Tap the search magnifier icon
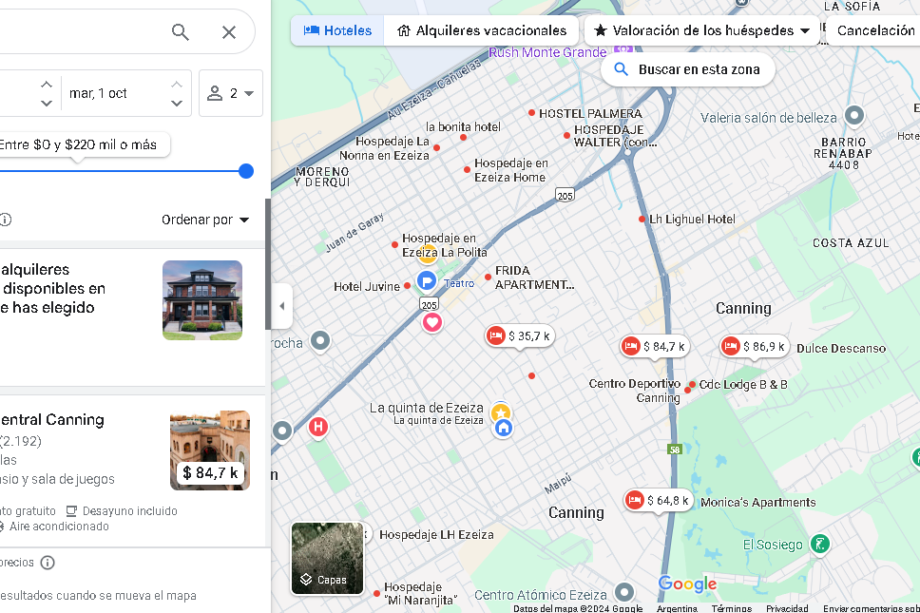 (x=180, y=32)
